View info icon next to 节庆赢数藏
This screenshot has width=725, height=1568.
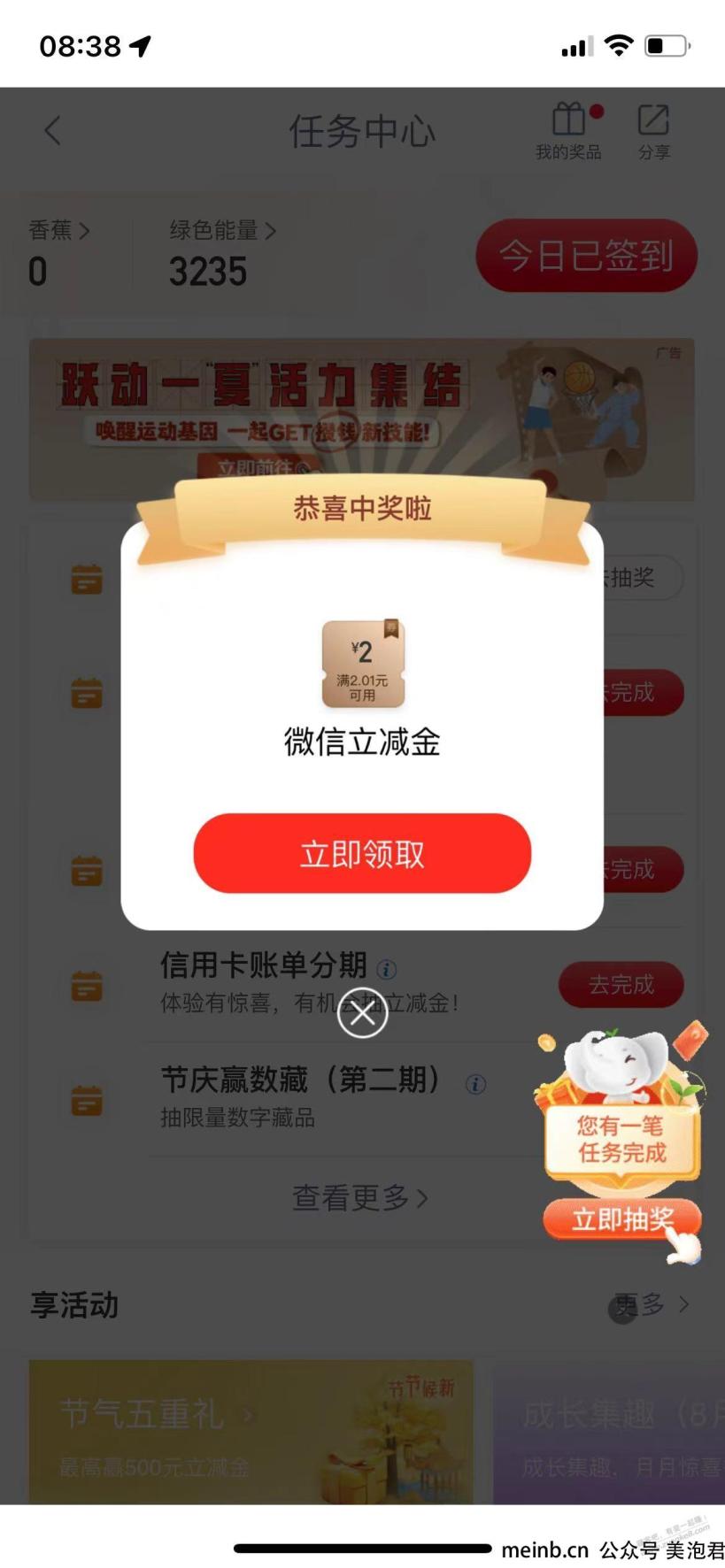click(x=476, y=1084)
